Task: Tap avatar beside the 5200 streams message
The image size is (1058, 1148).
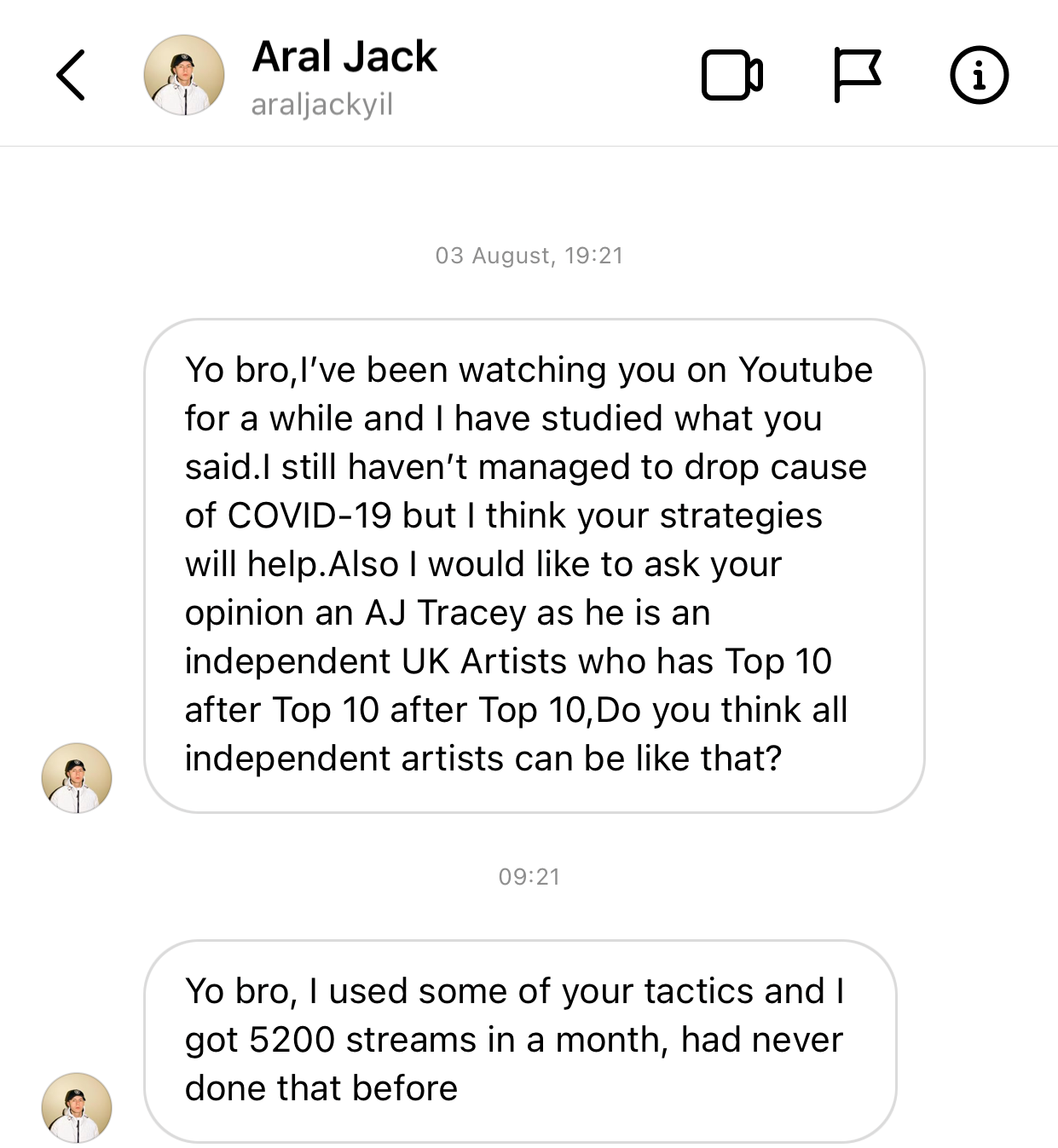Action: pos(77,1106)
